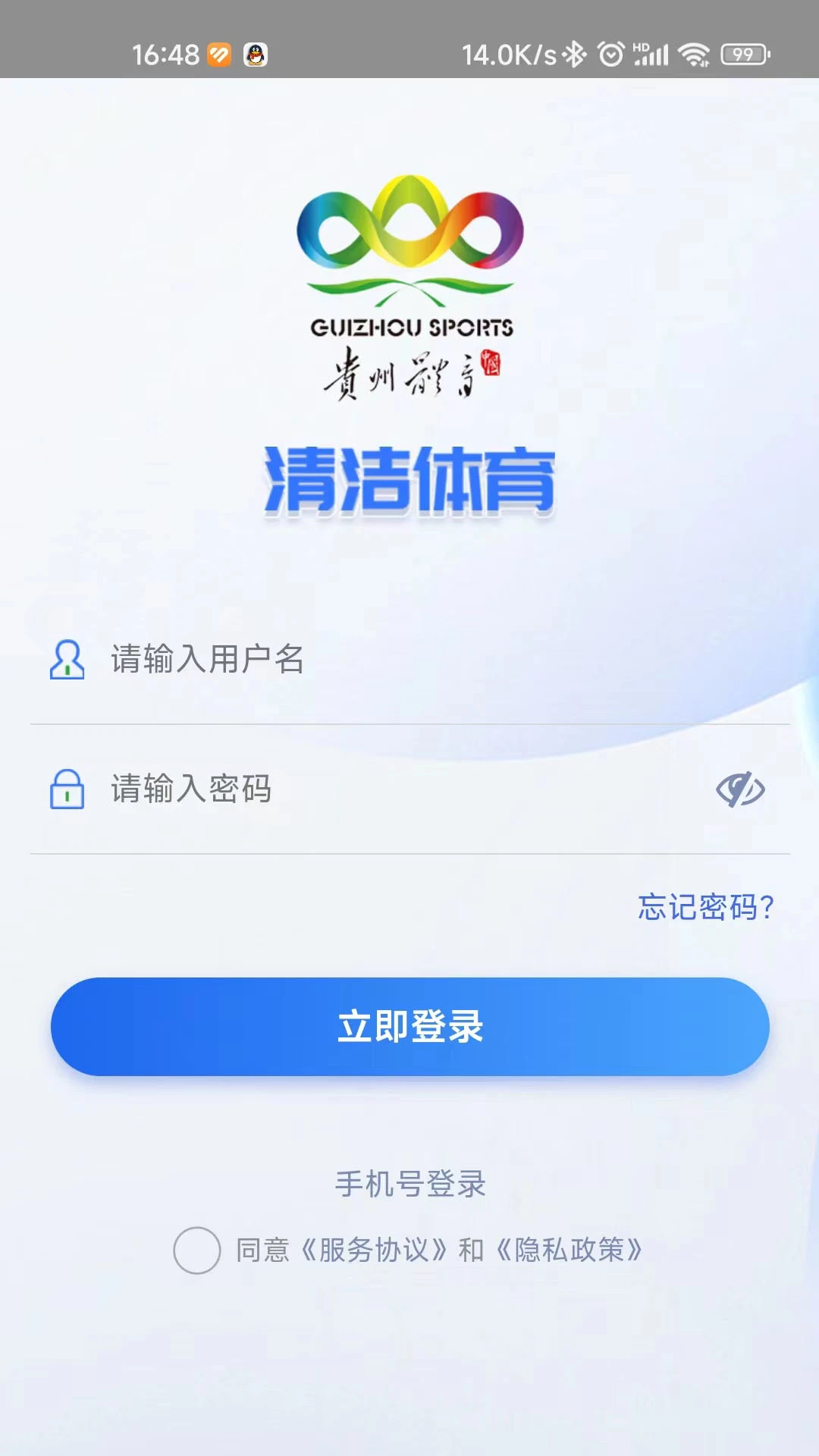Switch to 手机号登录 phone login
Screen dimensions: 819x1456
click(x=409, y=1181)
